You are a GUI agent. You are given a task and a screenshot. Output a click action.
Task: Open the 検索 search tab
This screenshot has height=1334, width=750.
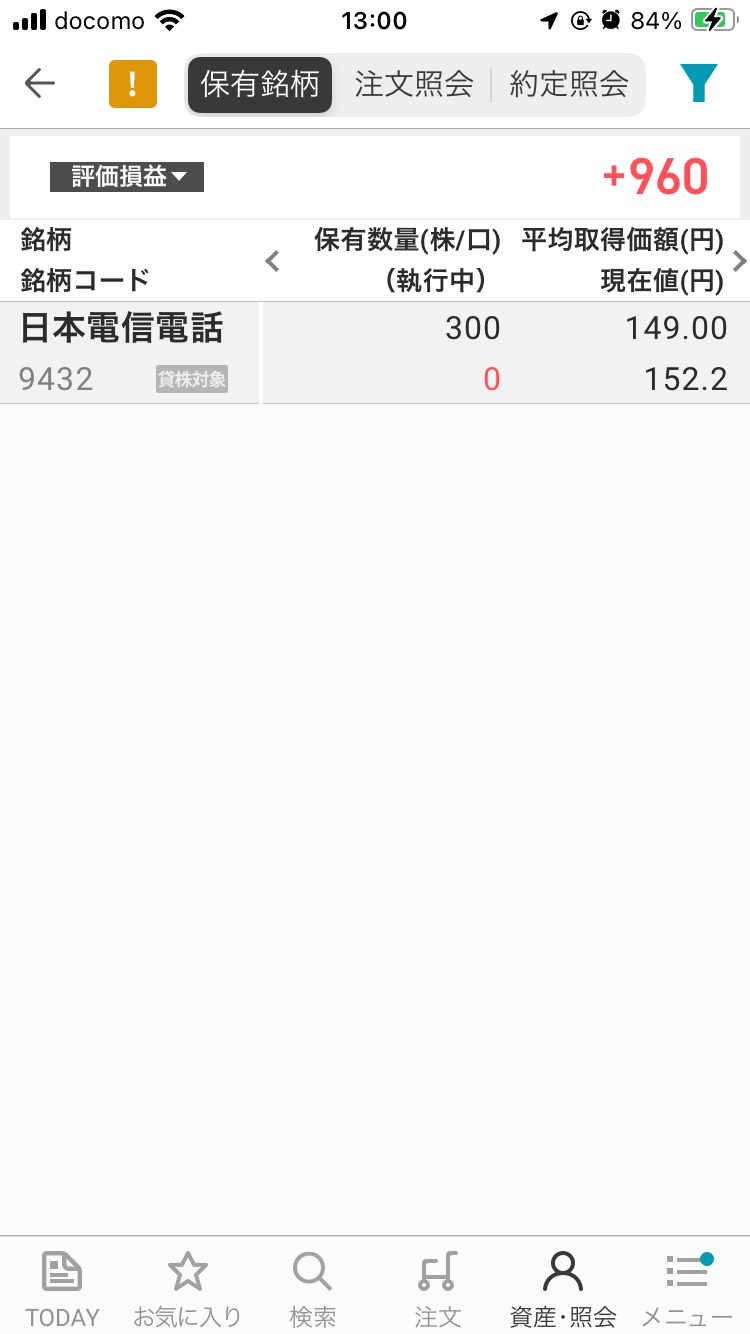tap(312, 1288)
